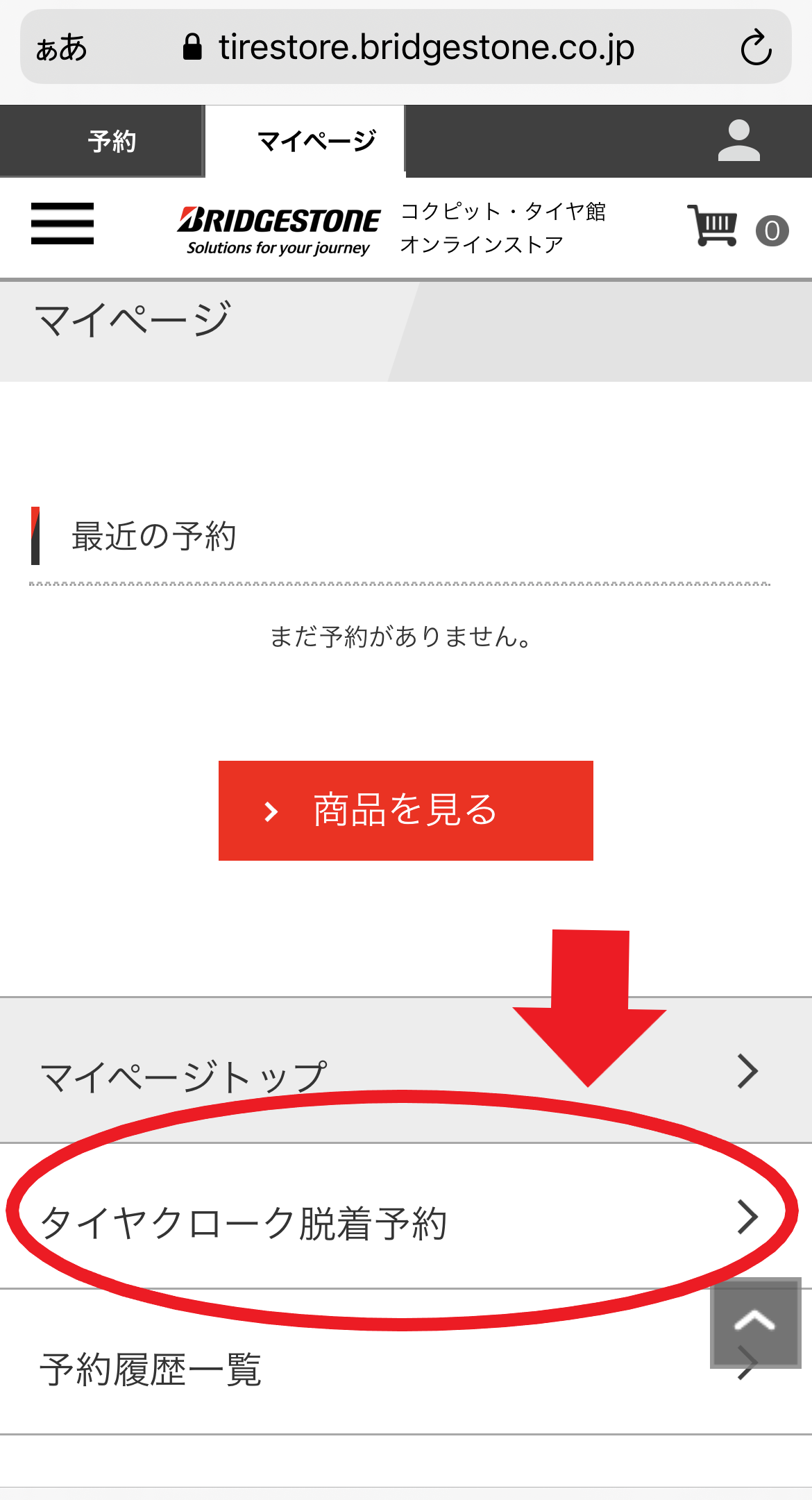Viewport: 812px width, 1500px height.
Task: Open the ぁあ text size menu
Action: click(62, 48)
